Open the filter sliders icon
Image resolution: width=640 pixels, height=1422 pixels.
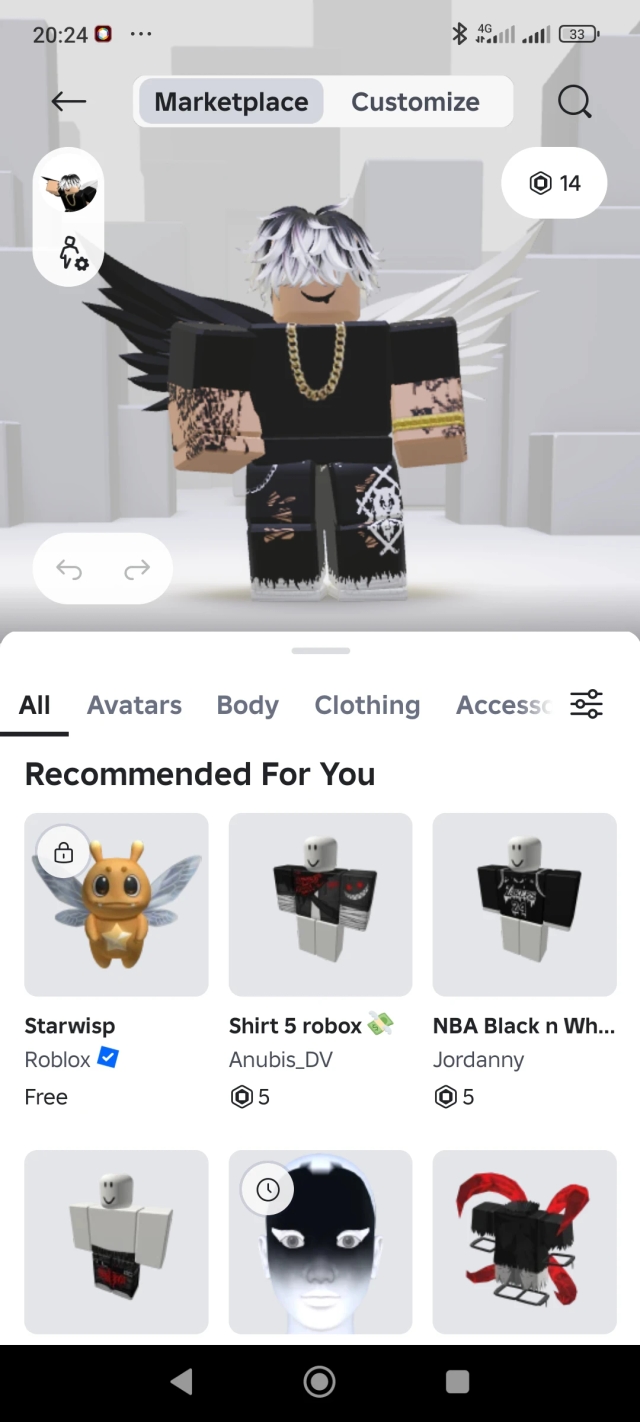[x=587, y=704]
